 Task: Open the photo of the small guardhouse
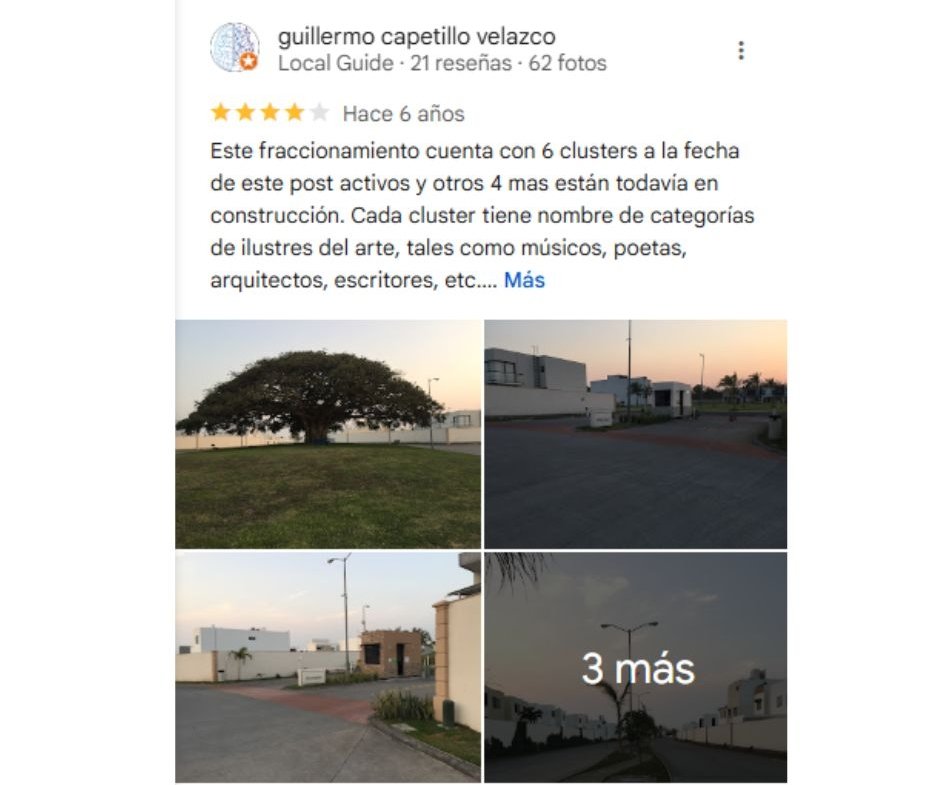pos(327,667)
